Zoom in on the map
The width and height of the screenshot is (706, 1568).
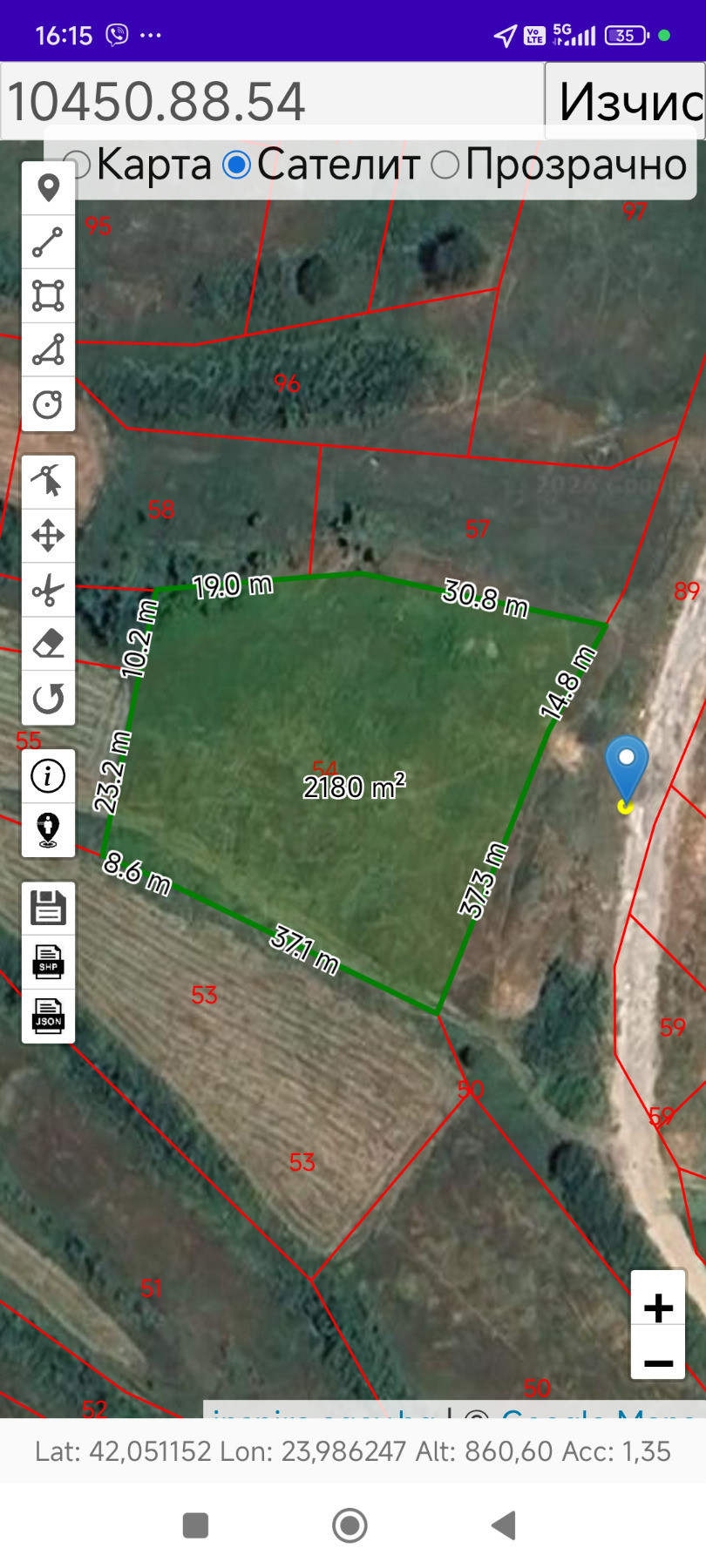point(658,1308)
